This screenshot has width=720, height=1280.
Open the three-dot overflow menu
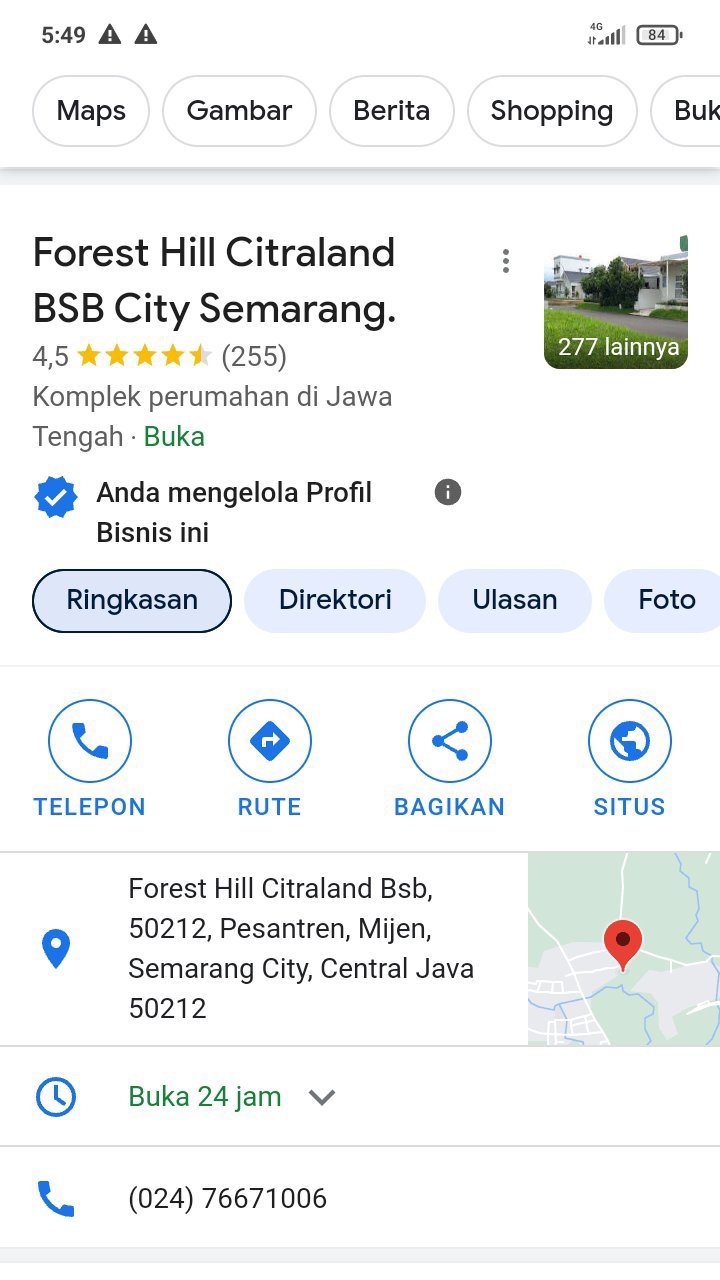click(506, 261)
